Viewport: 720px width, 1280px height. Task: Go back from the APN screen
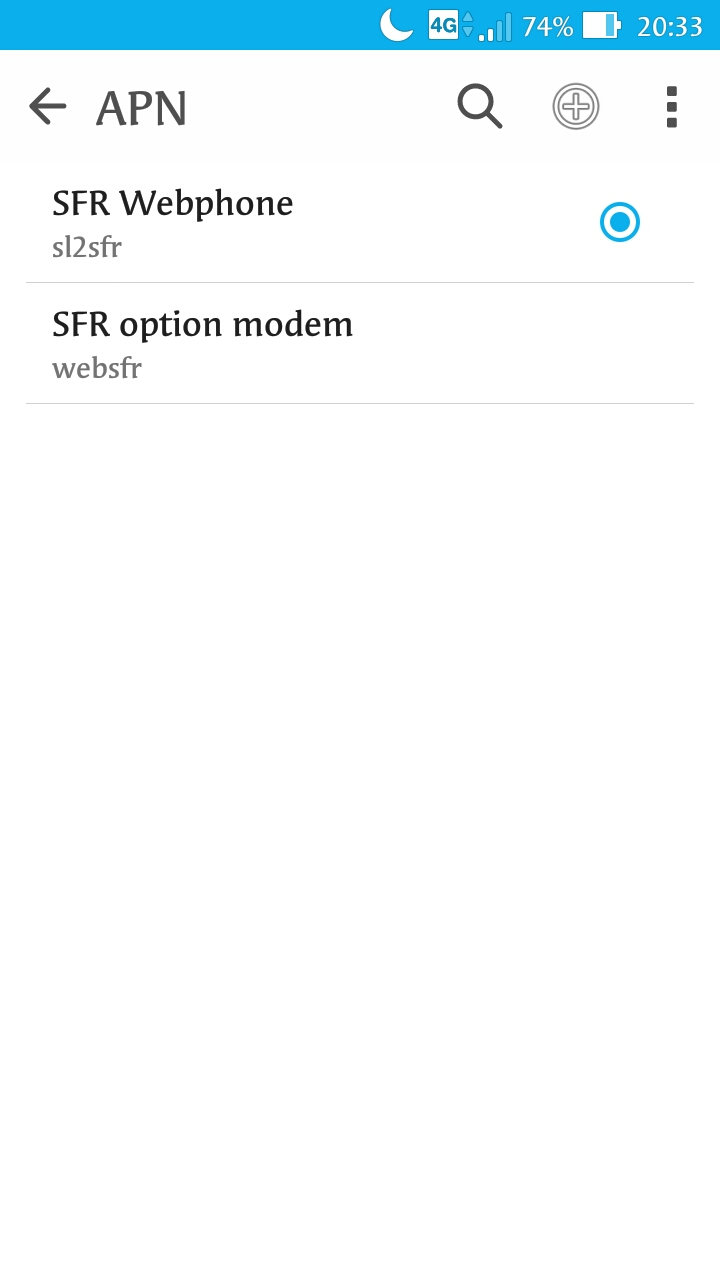point(47,106)
